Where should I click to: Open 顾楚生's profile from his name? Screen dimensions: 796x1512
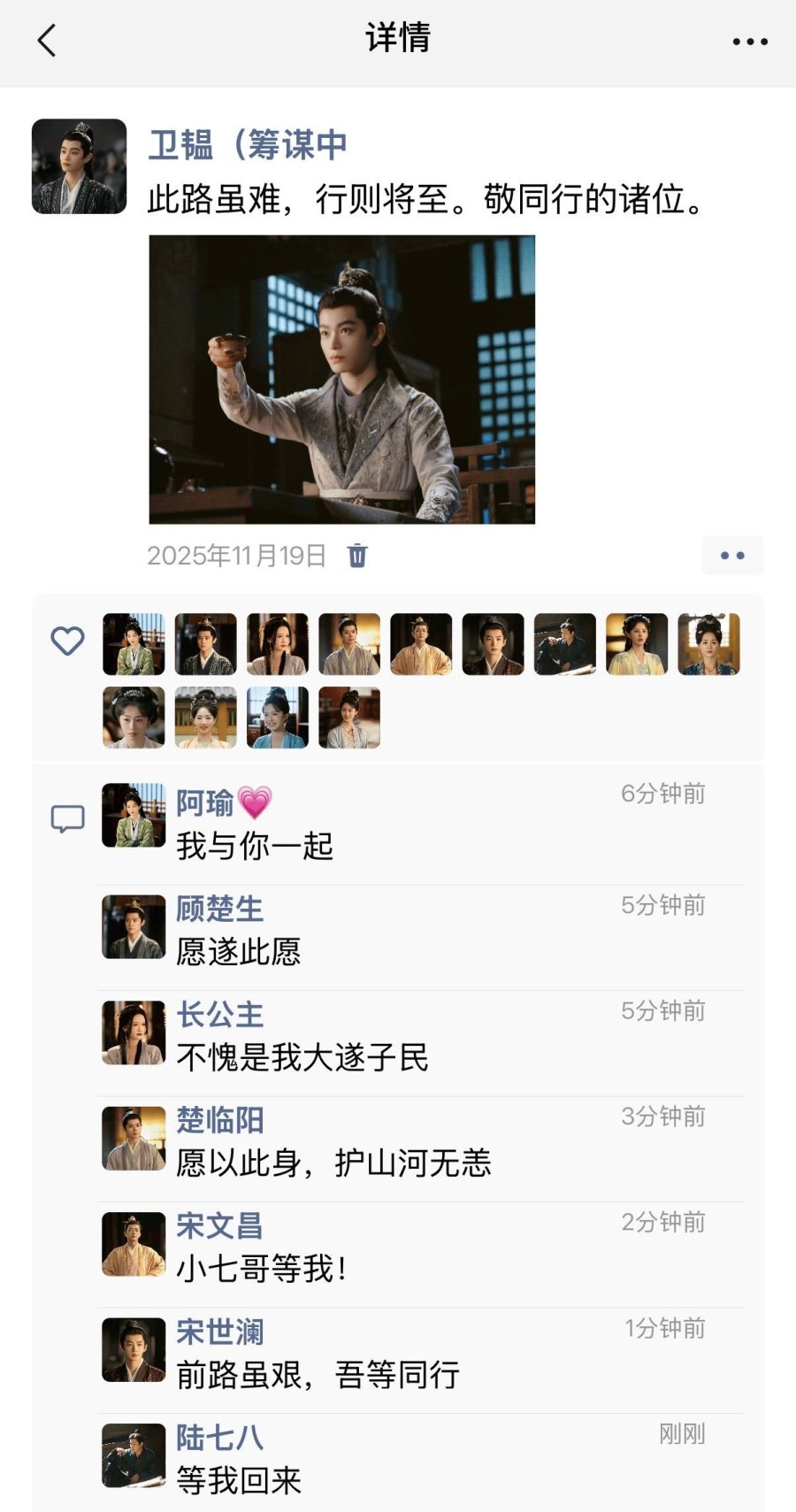point(219,909)
